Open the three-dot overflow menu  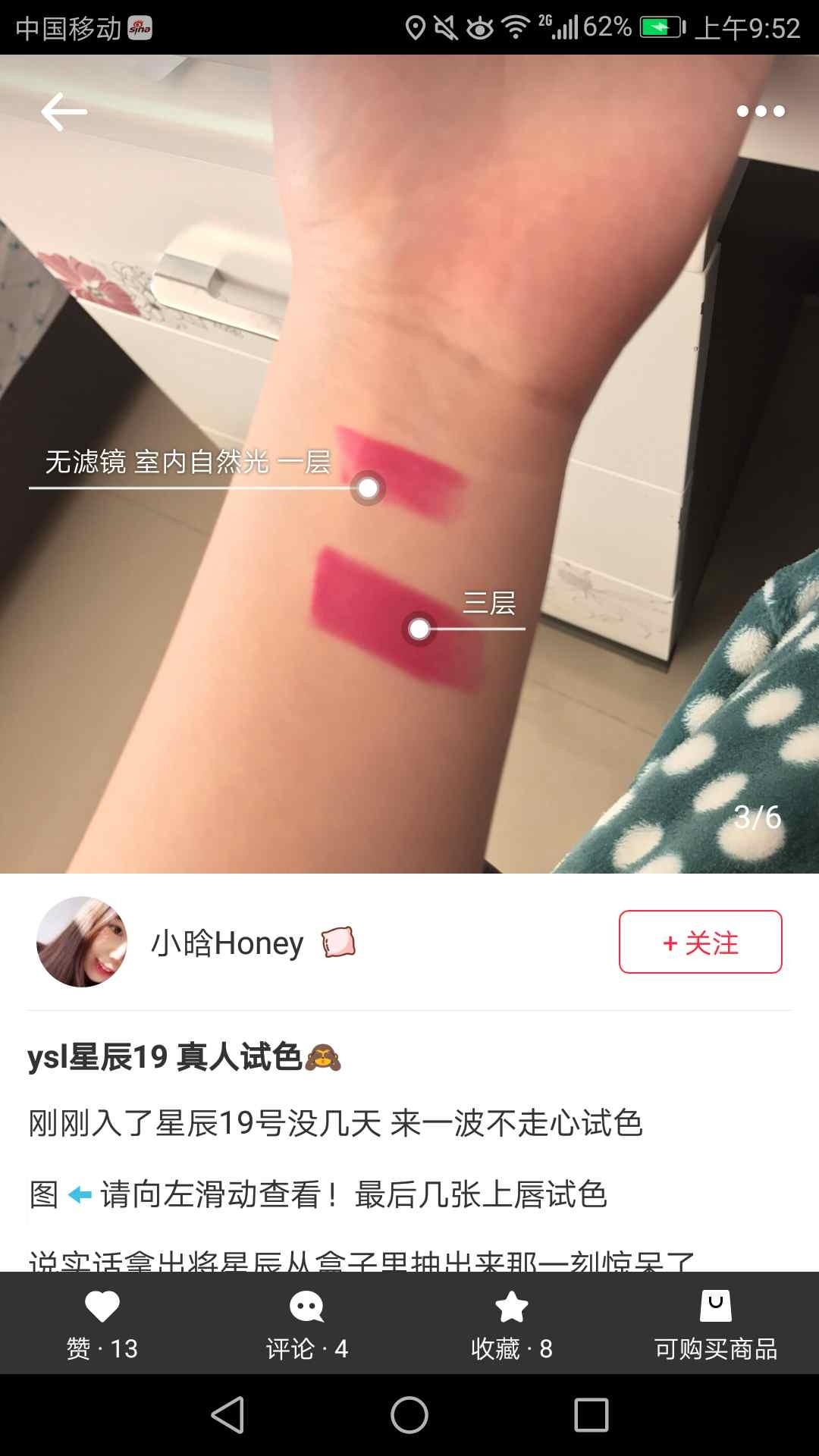pos(761,111)
